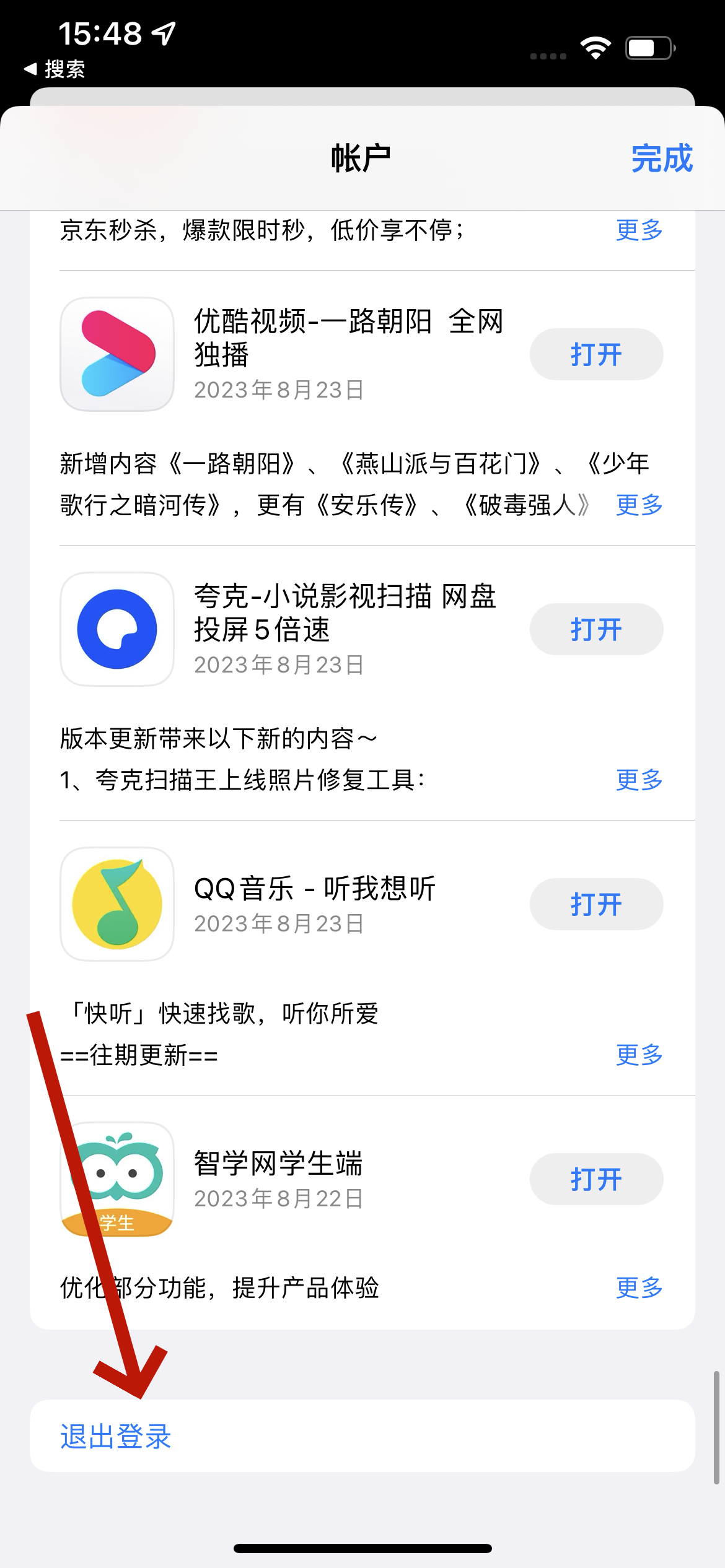This screenshot has width=725, height=1568.
Task: Open the 夸克 app with 打开
Action: 596,629
